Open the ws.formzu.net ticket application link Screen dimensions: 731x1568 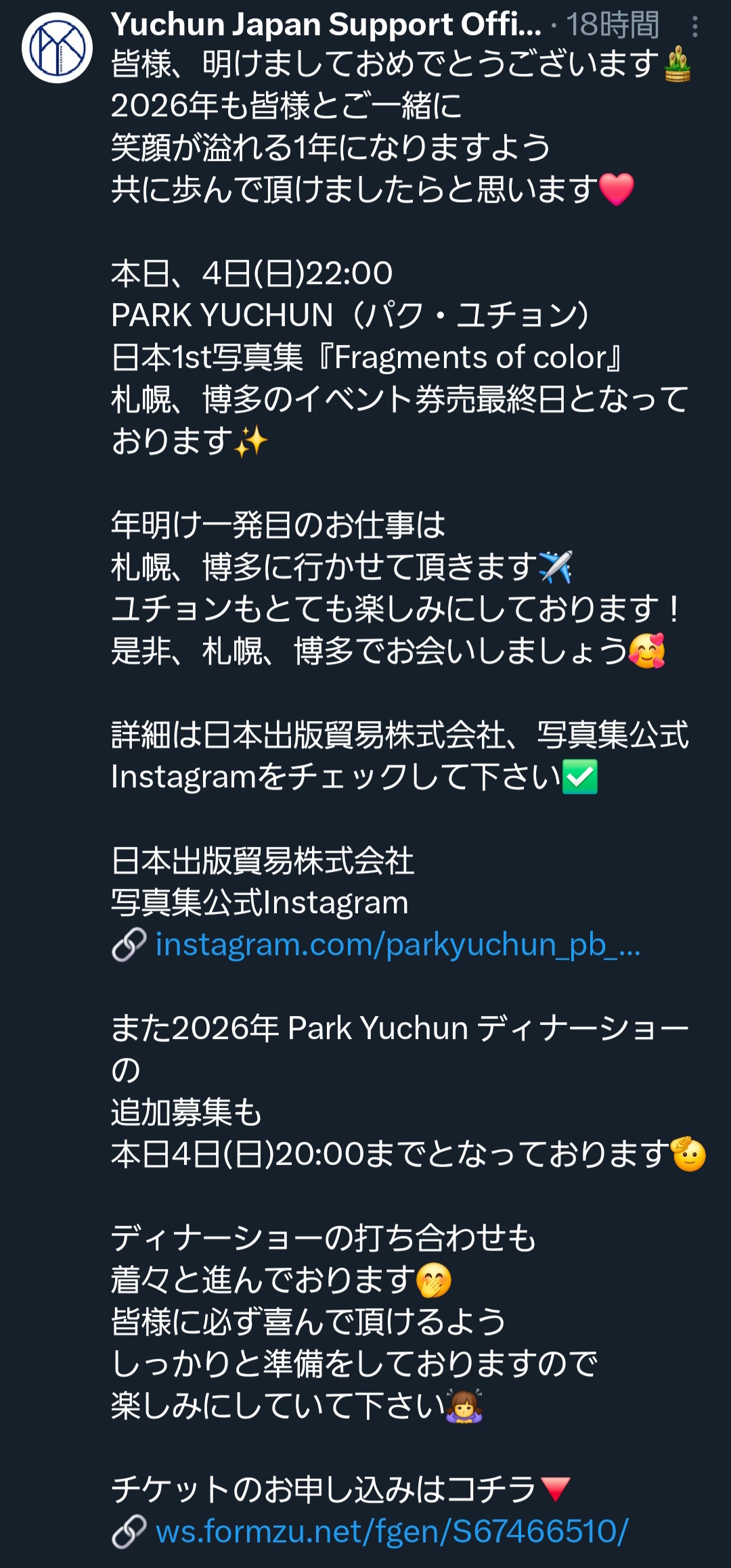tap(391, 1531)
